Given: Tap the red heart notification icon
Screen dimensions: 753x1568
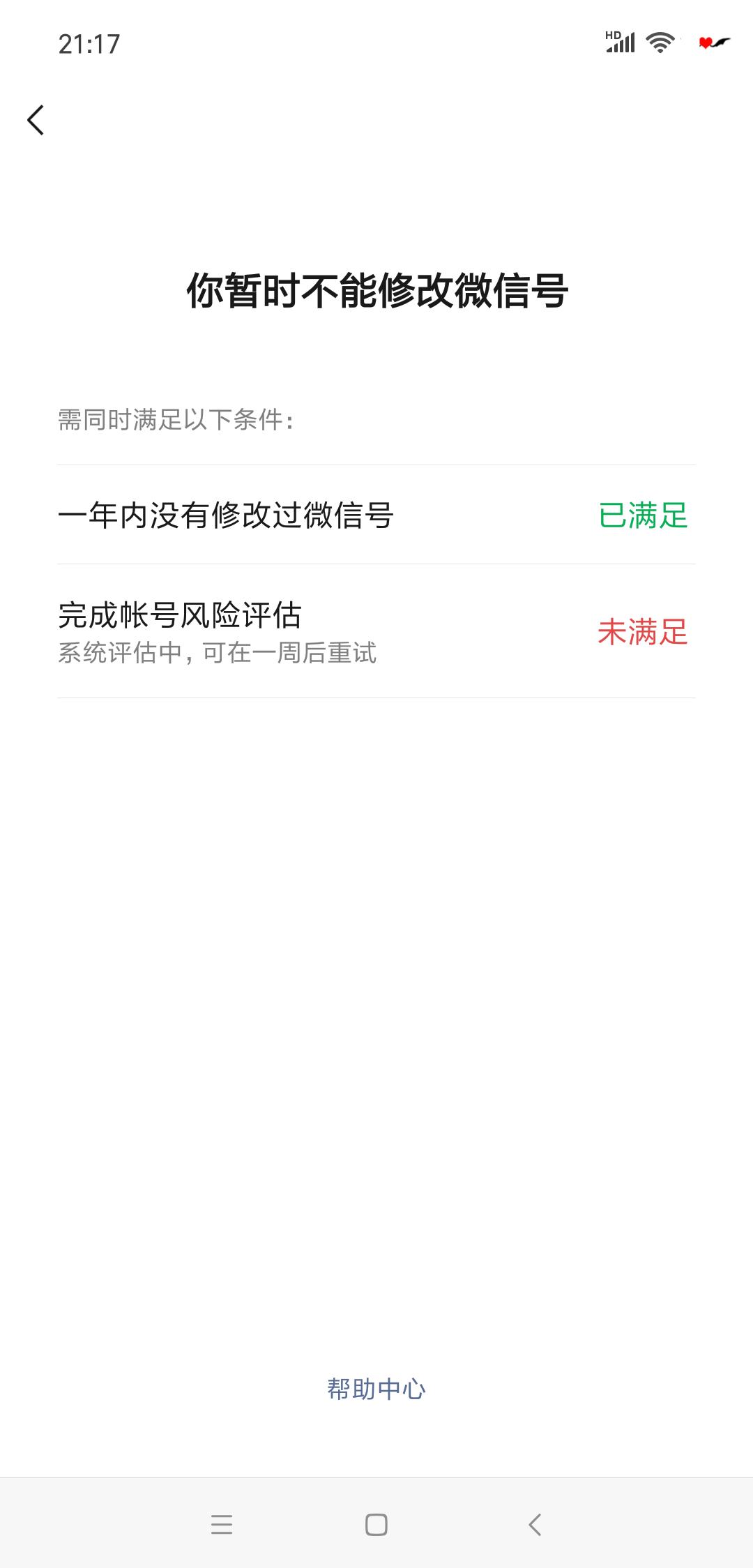Looking at the screenshot, I should click(707, 44).
